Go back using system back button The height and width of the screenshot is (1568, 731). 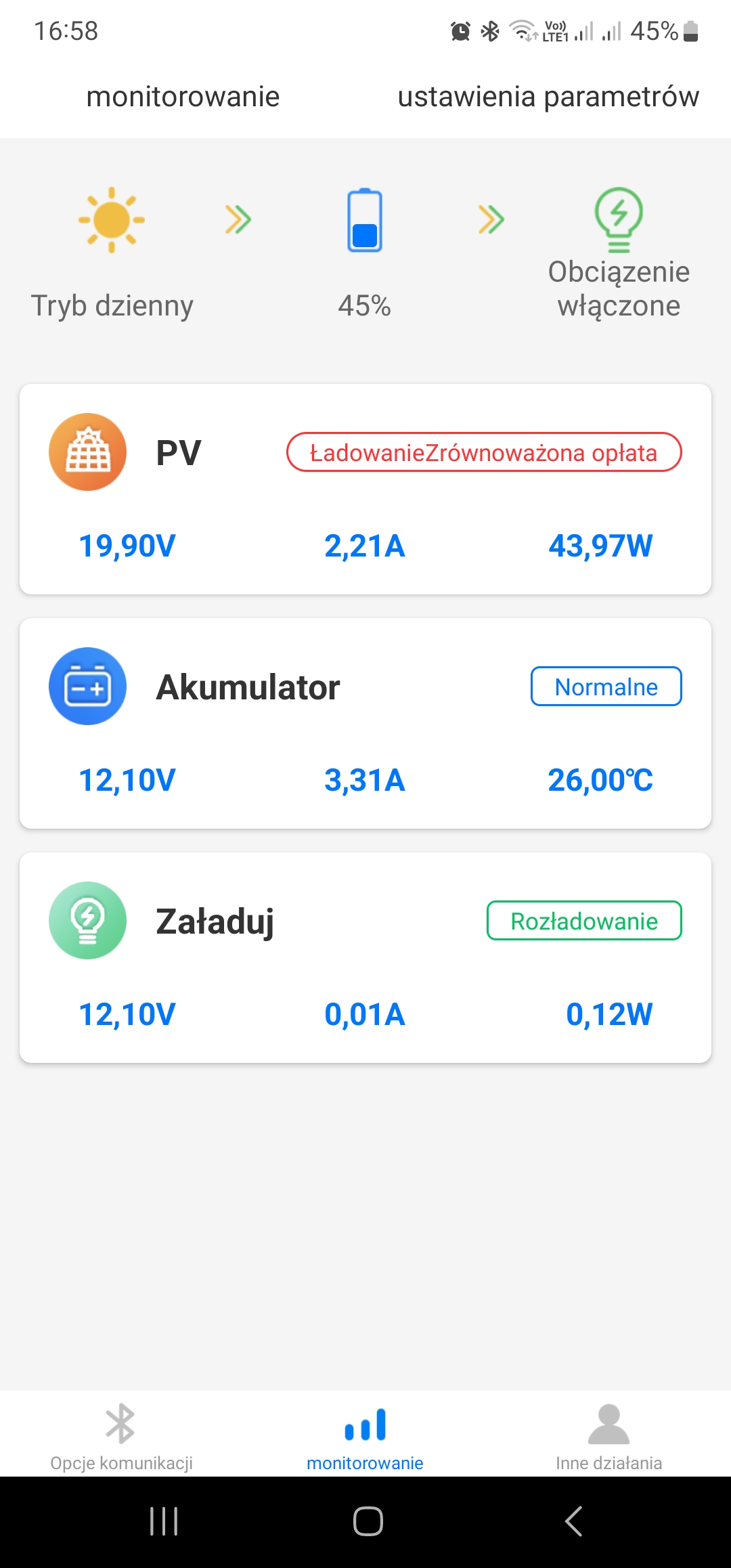573,1521
